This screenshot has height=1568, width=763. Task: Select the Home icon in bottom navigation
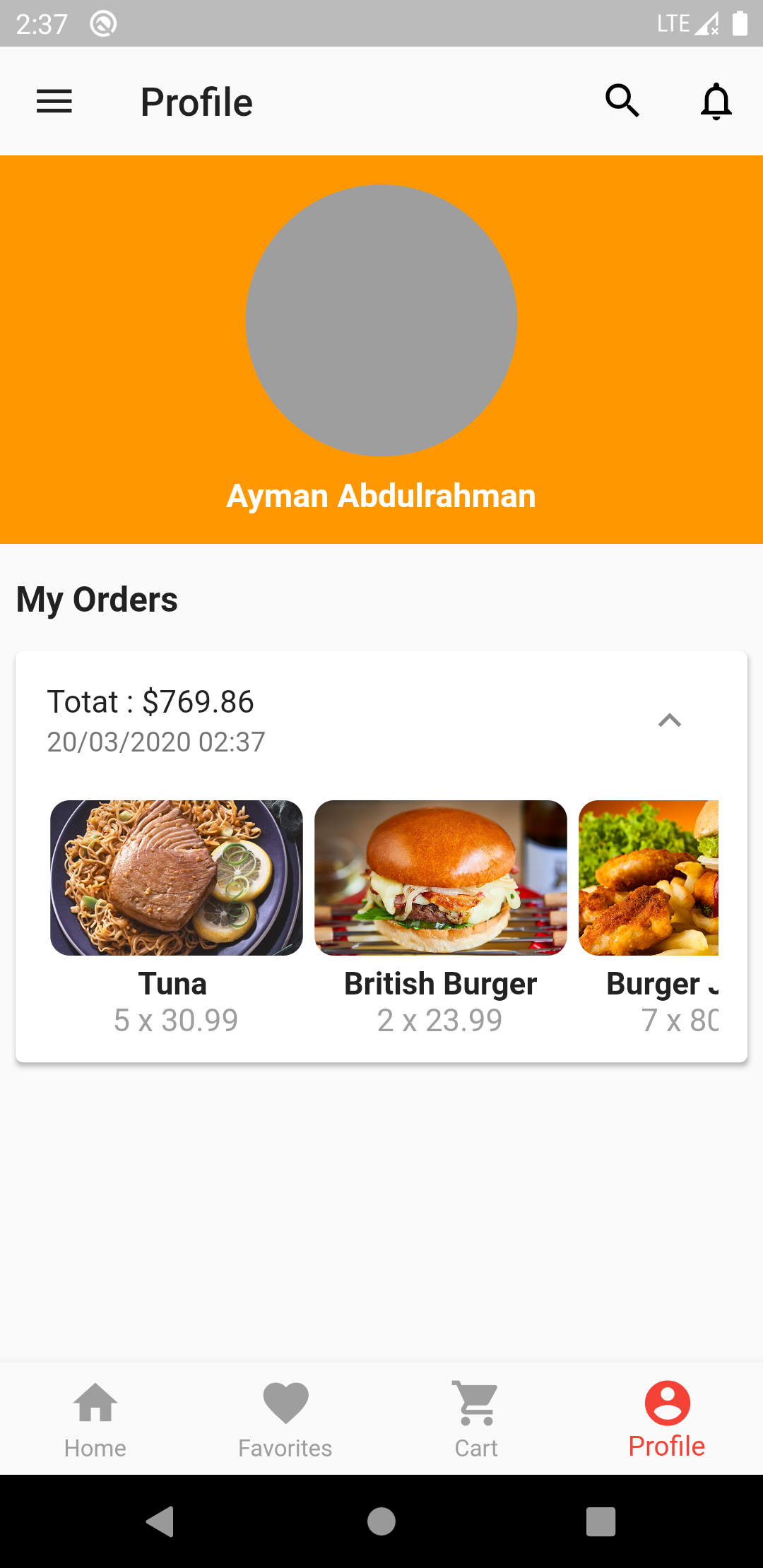coord(95,1401)
